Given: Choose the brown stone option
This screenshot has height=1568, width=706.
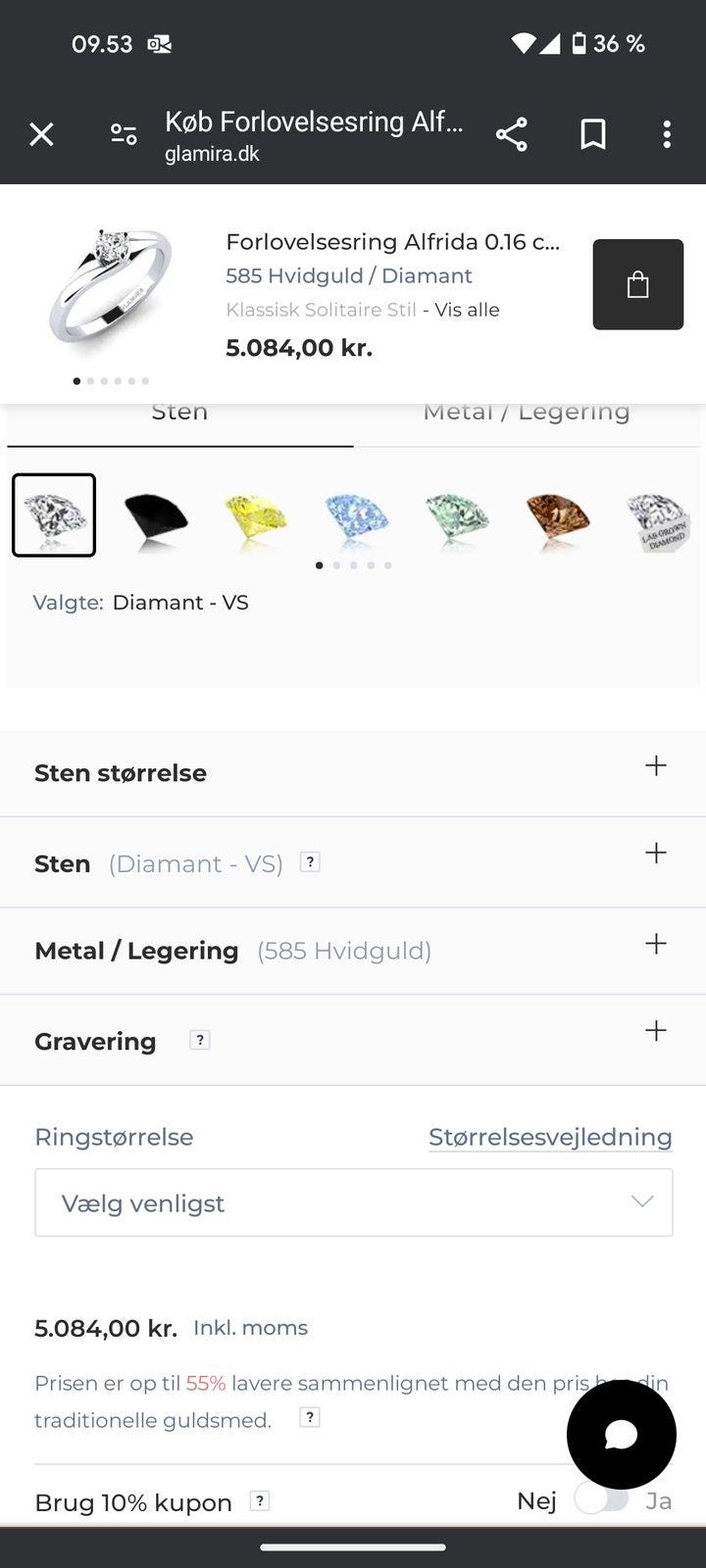Looking at the screenshot, I should point(558,515).
